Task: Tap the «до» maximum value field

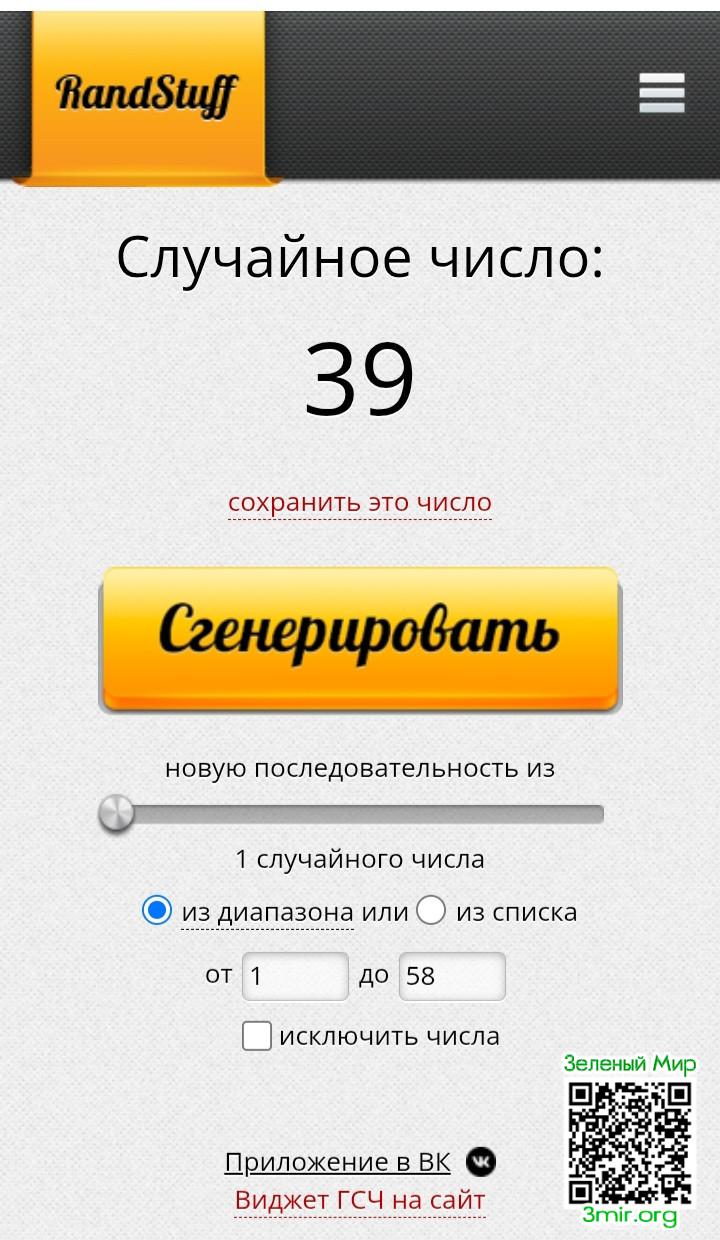Action: pyautogui.click(x=451, y=976)
